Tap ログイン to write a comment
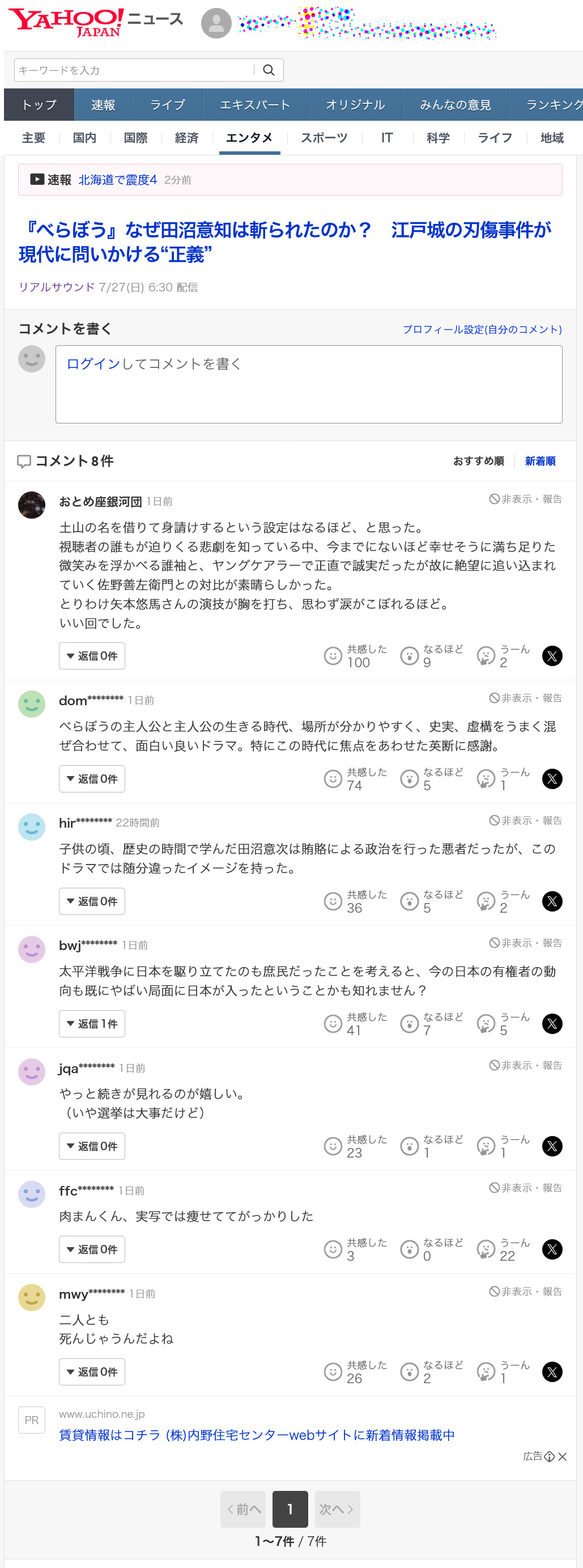This screenshot has height=1568, width=583. pos(93,363)
